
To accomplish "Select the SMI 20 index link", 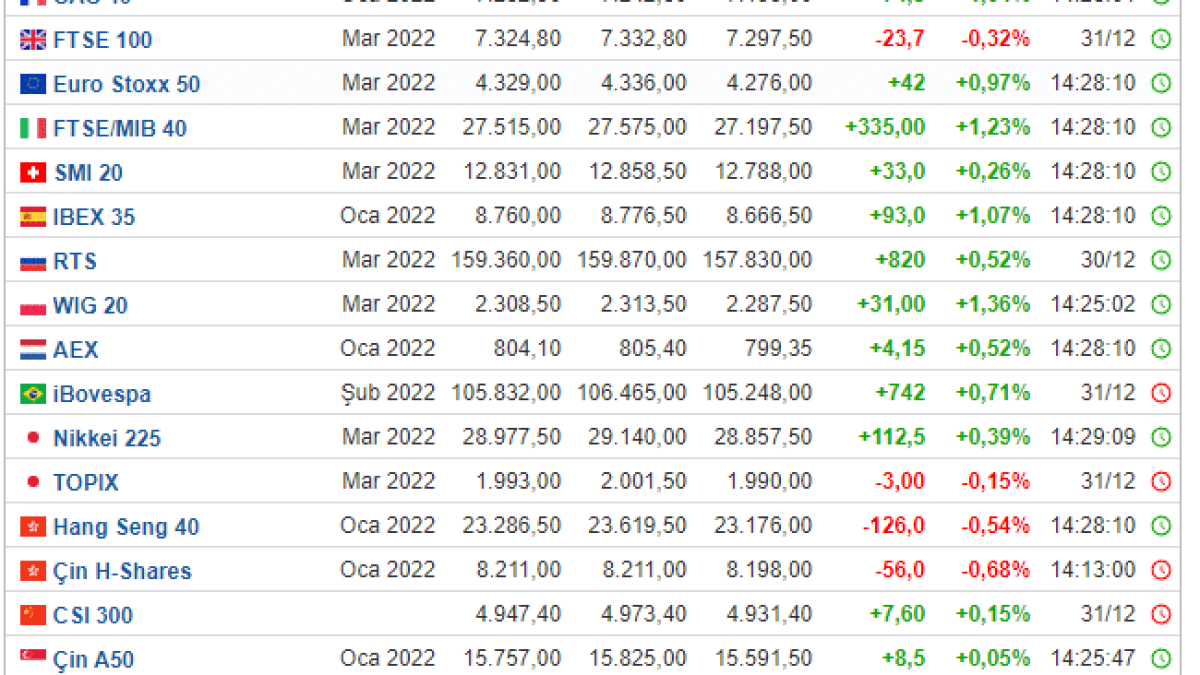I will tap(88, 173).
